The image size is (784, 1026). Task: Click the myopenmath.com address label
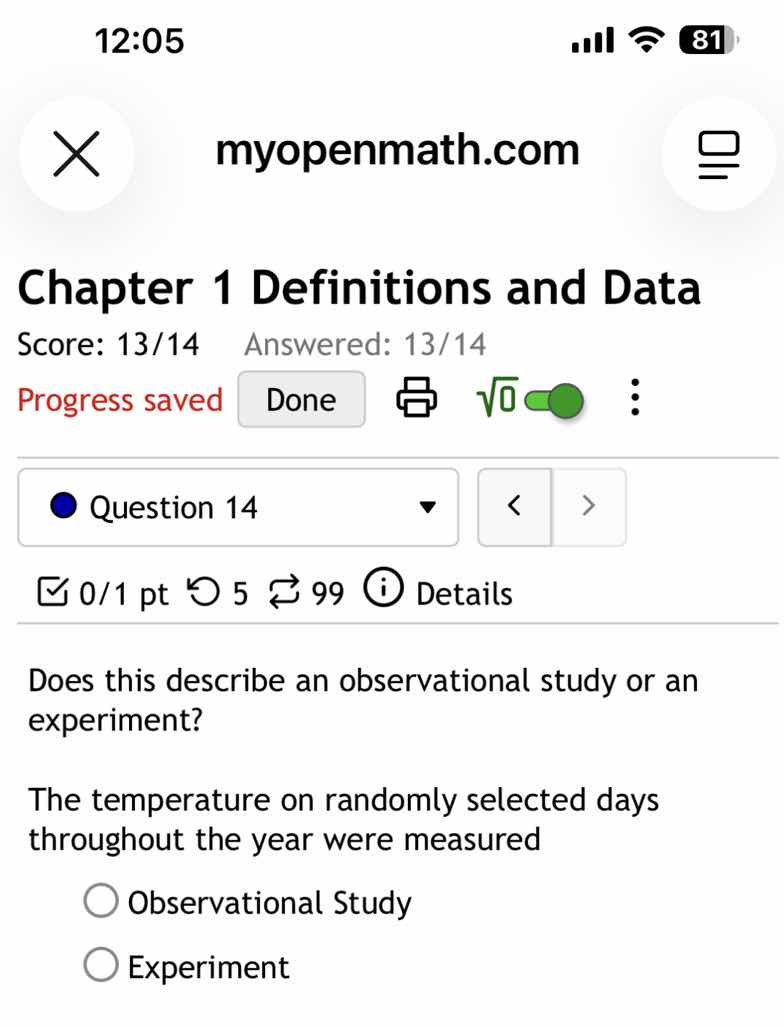tap(398, 150)
